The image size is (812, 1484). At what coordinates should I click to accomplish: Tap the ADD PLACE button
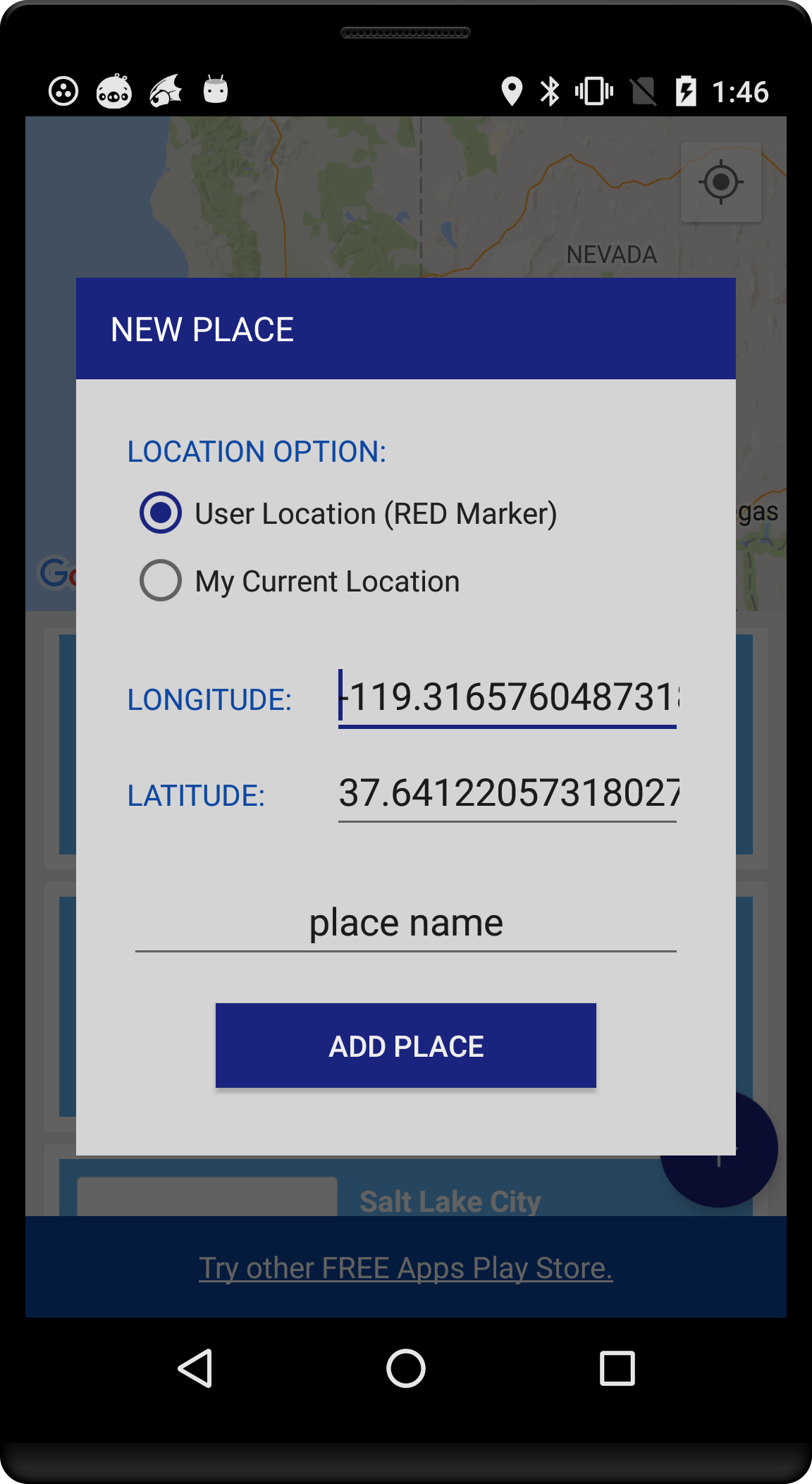(x=406, y=1045)
